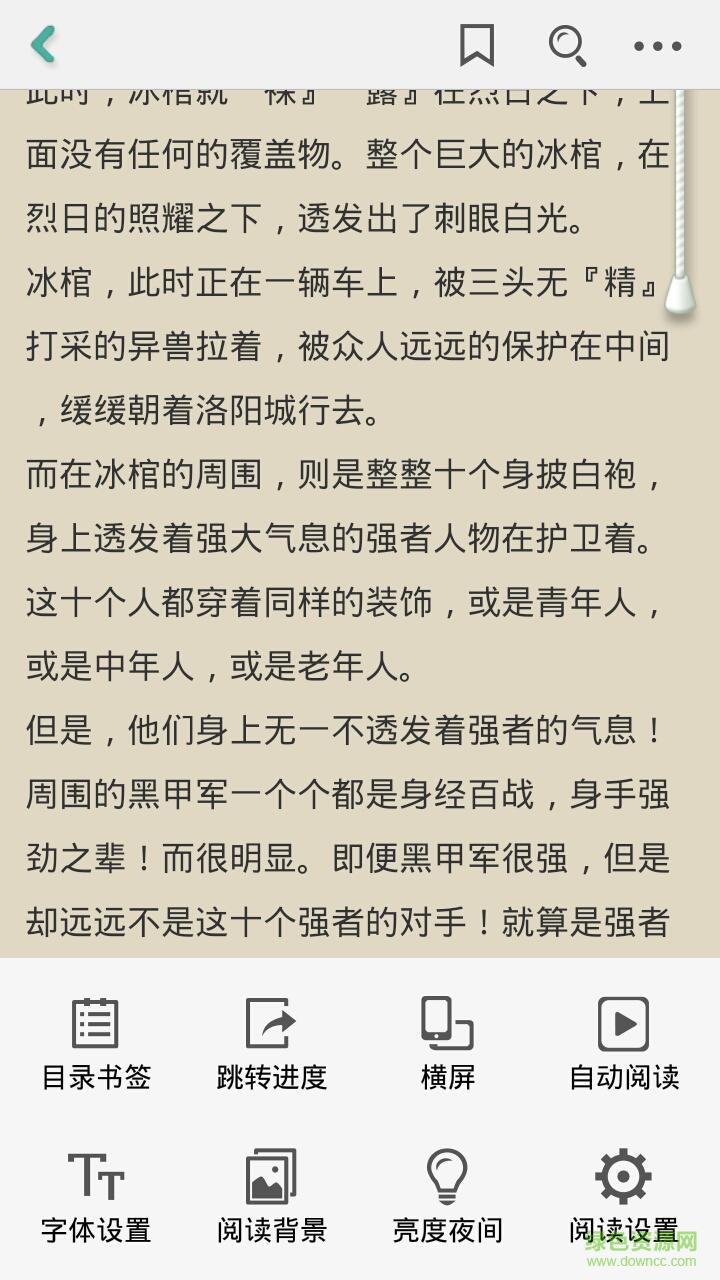Open 跳转进度 (jump to progress)
The height and width of the screenshot is (1280, 720).
coord(272,1044)
